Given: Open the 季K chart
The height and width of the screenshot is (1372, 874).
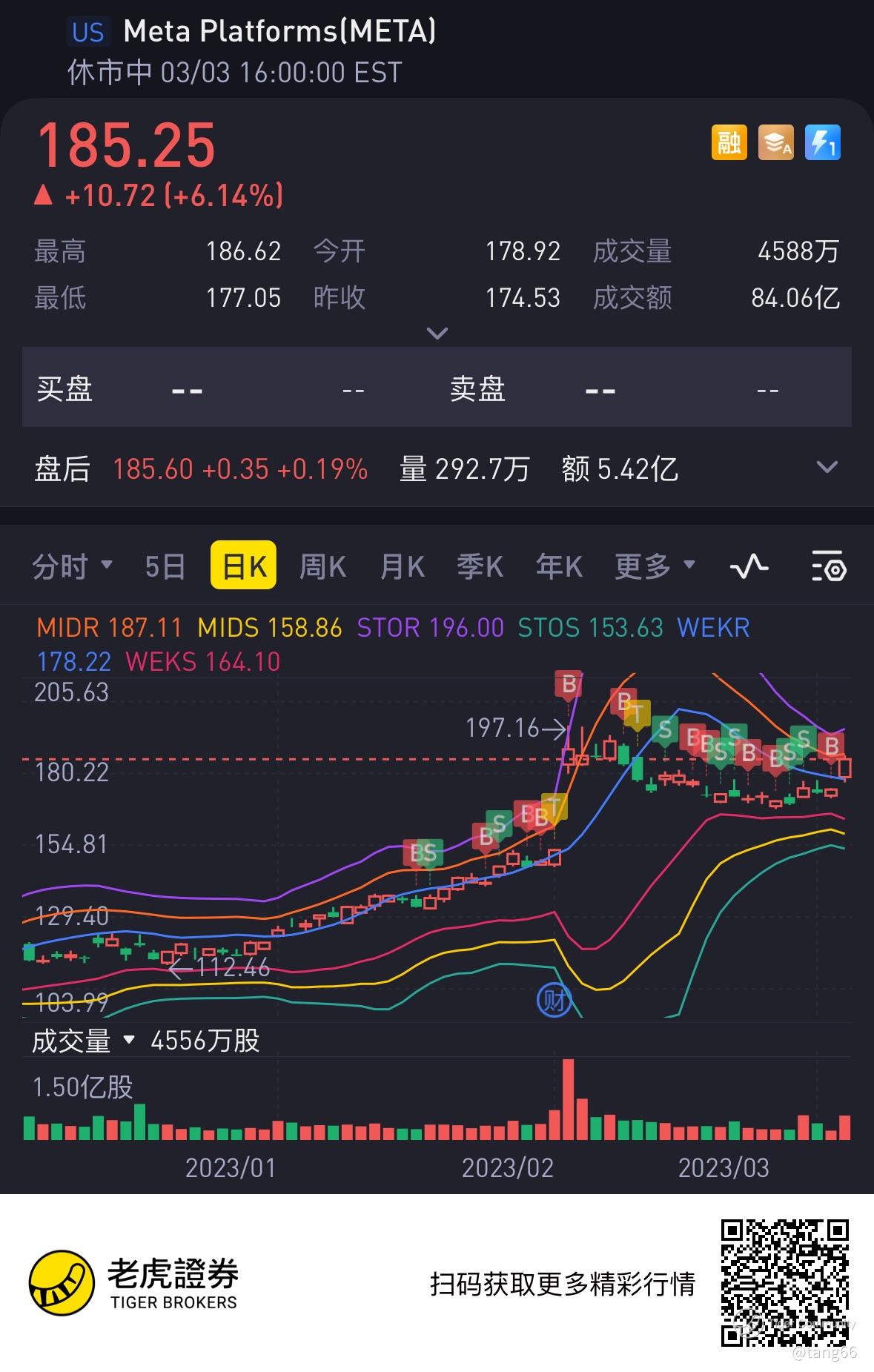Looking at the screenshot, I should pos(480,567).
